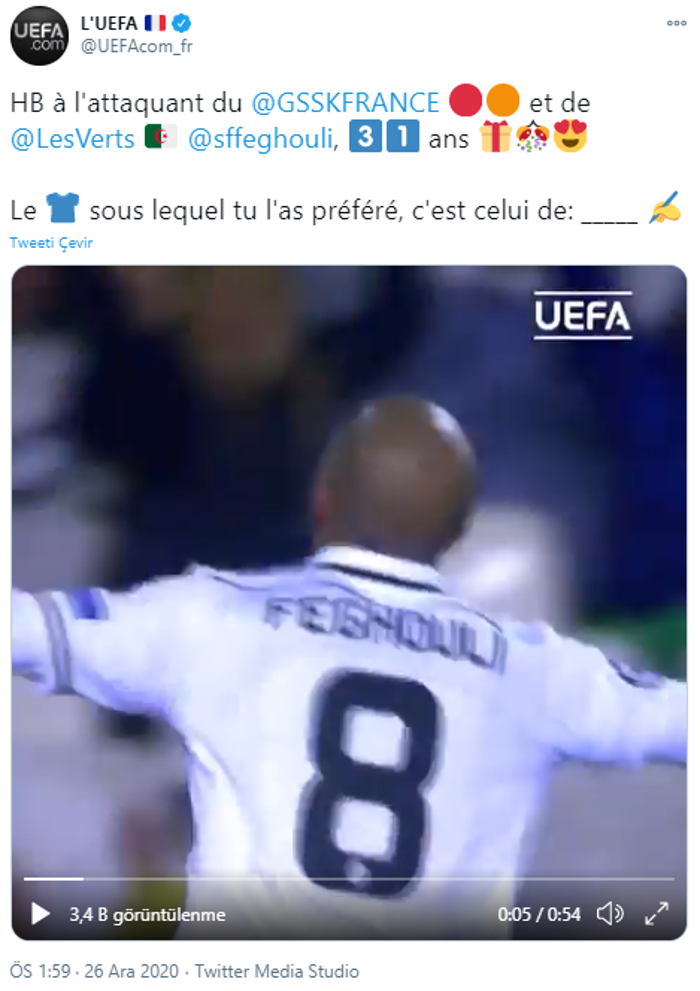Expand the video to fullscreen

pos(656,913)
